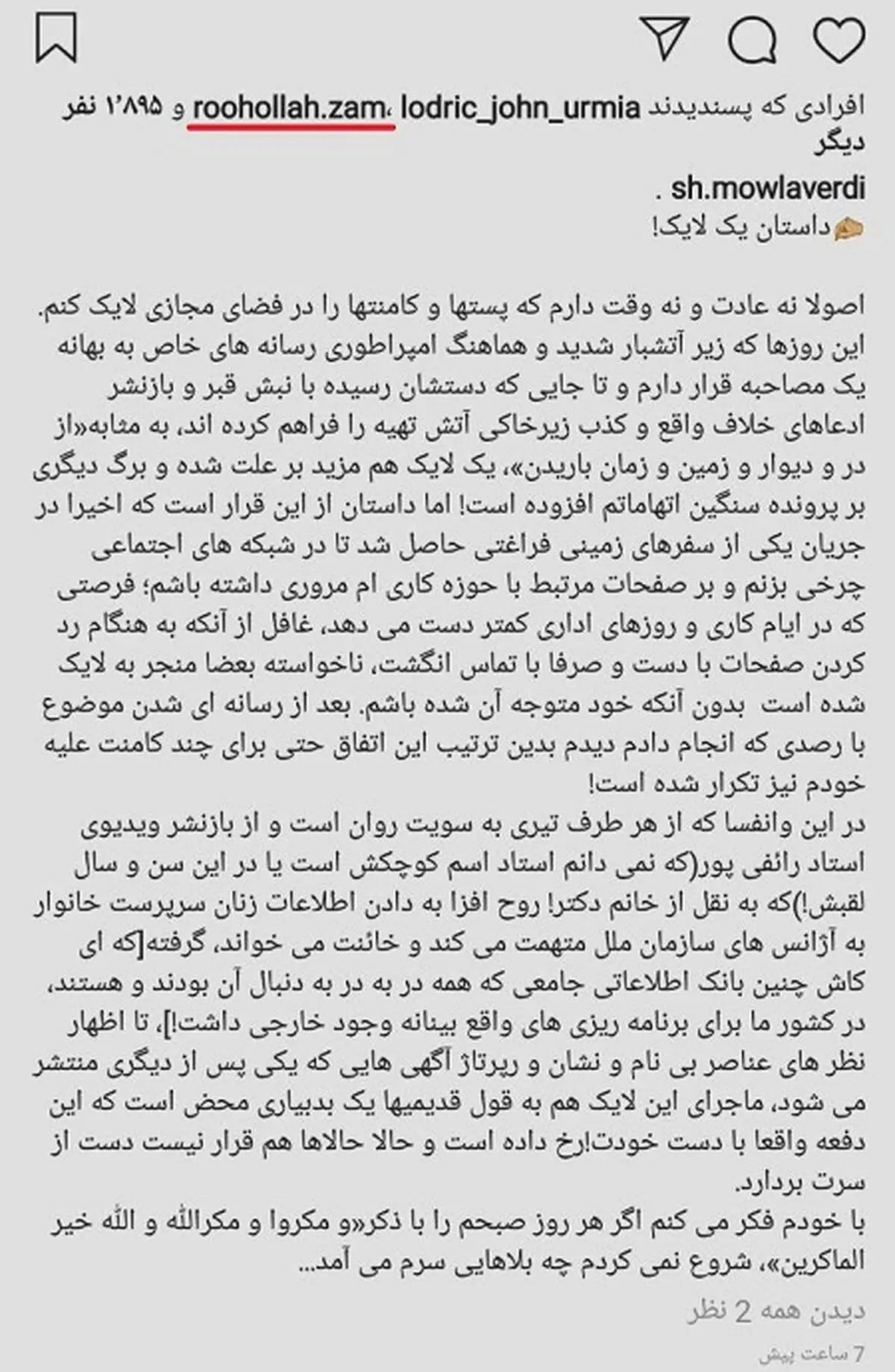Image resolution: width=895 pixels, height=1372 pixels.
Task: Open roohollah.zam's profile
Action: pos(289,108)
